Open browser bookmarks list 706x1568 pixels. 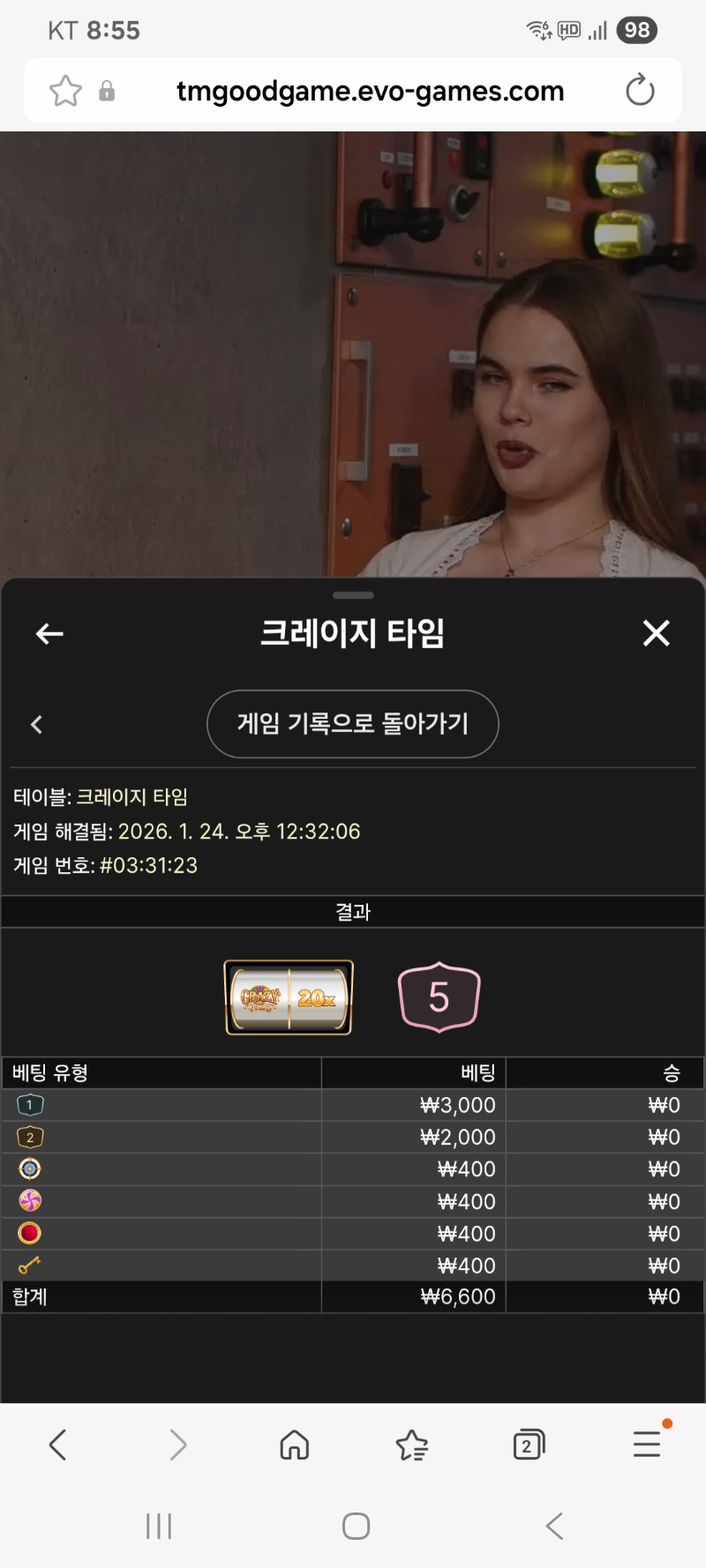pyautogui.click(x=411, y=1445)
